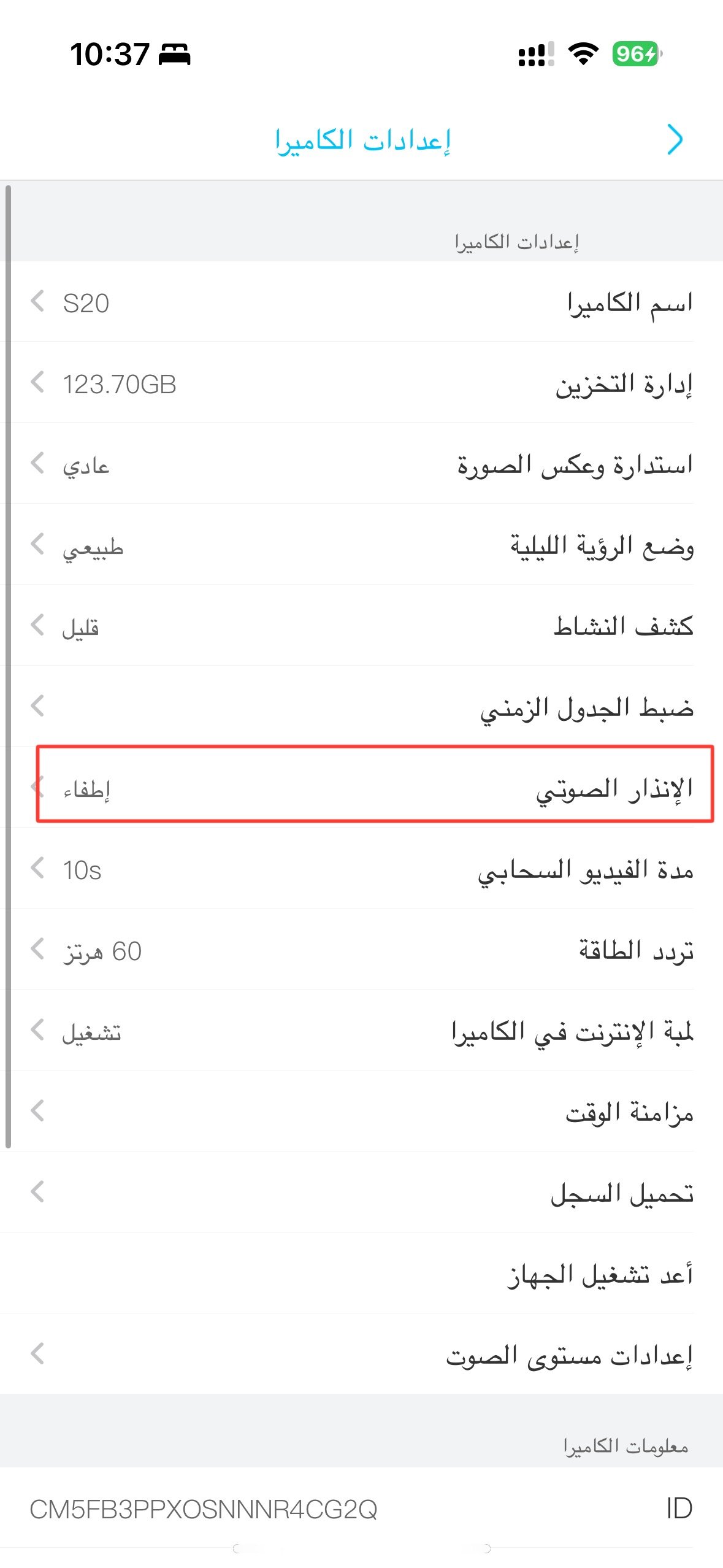Open الإنذار الصوتي sound alarm setting
Screen dimensions: 723x1568
(362, 788)
